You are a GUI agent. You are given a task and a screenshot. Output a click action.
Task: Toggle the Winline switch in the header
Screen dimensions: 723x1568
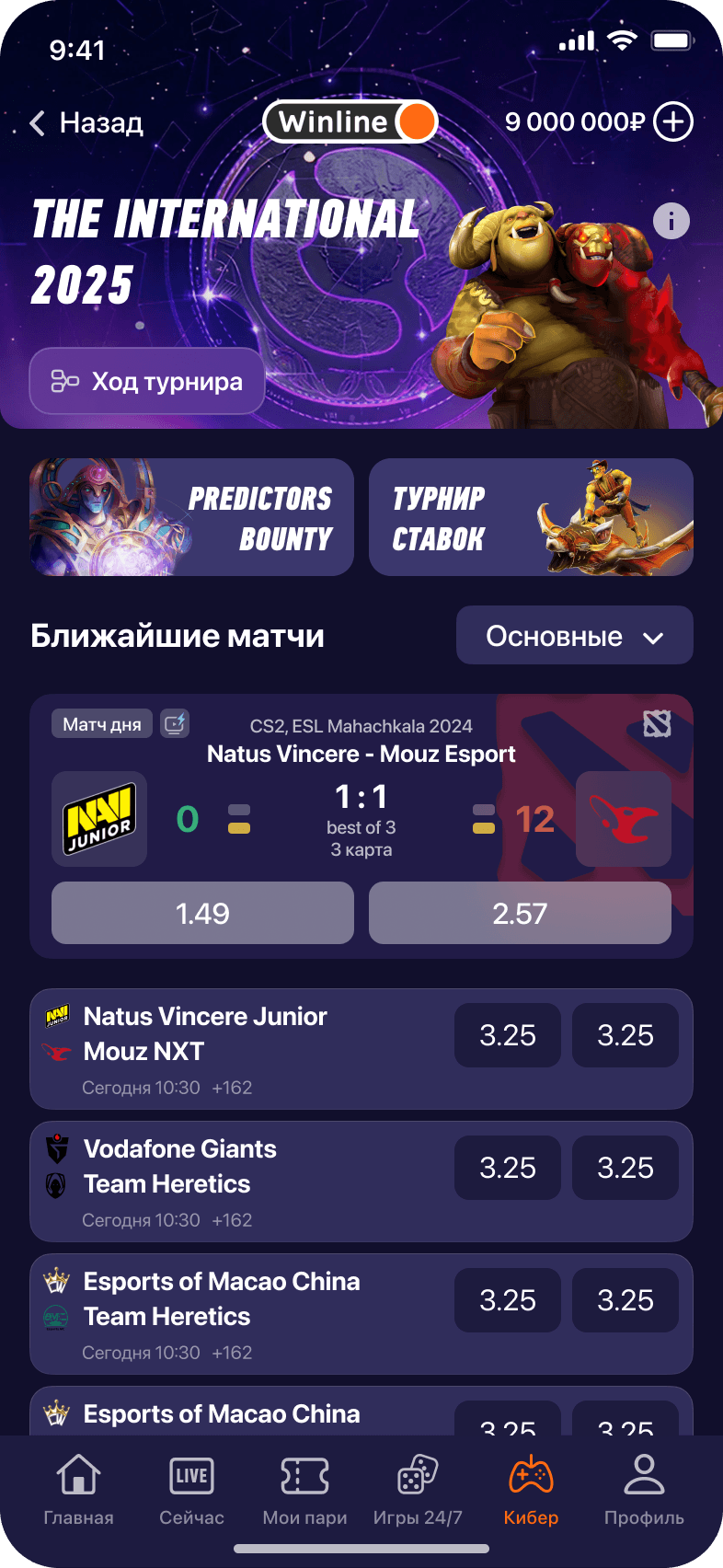[x=350, y=121]
